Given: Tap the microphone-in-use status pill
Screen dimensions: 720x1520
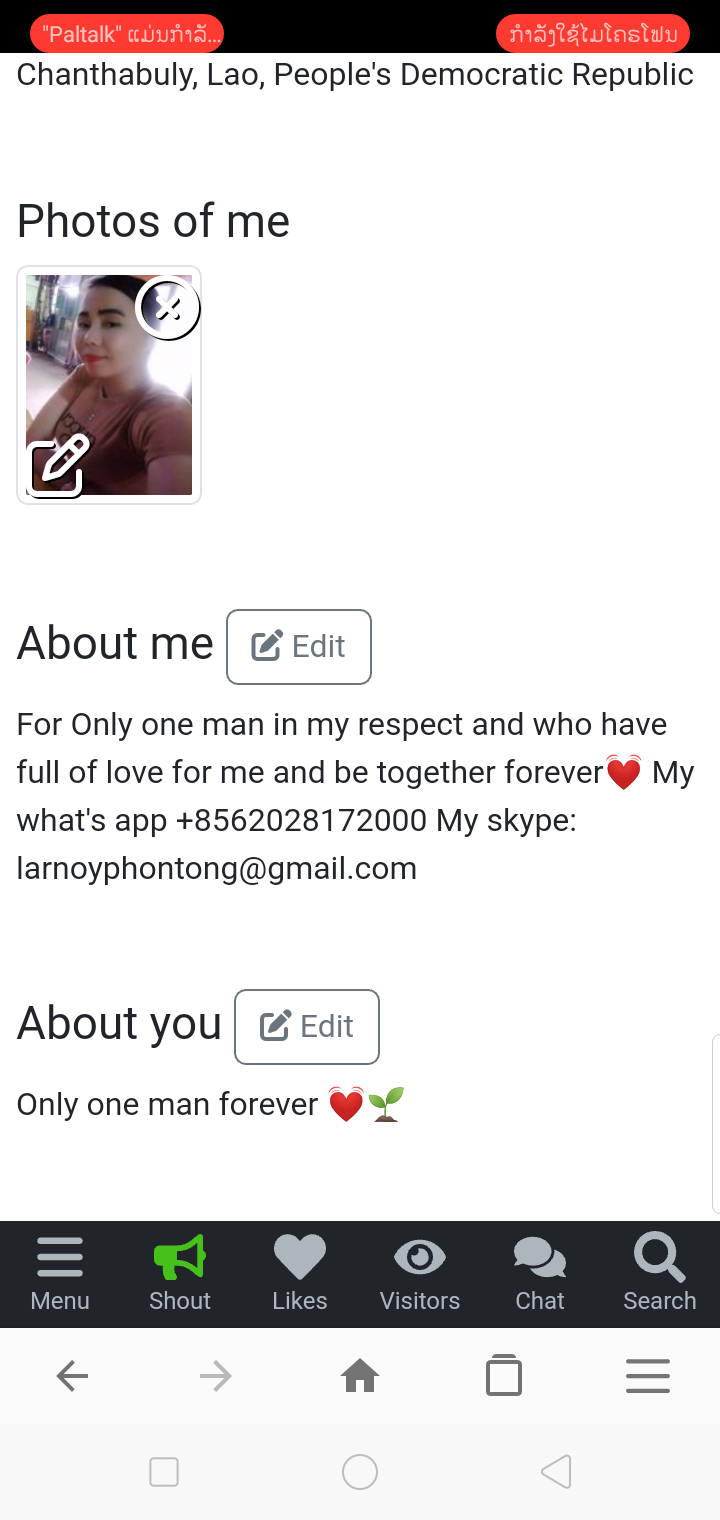Looking at the screenshot, I should pos(593,35).
